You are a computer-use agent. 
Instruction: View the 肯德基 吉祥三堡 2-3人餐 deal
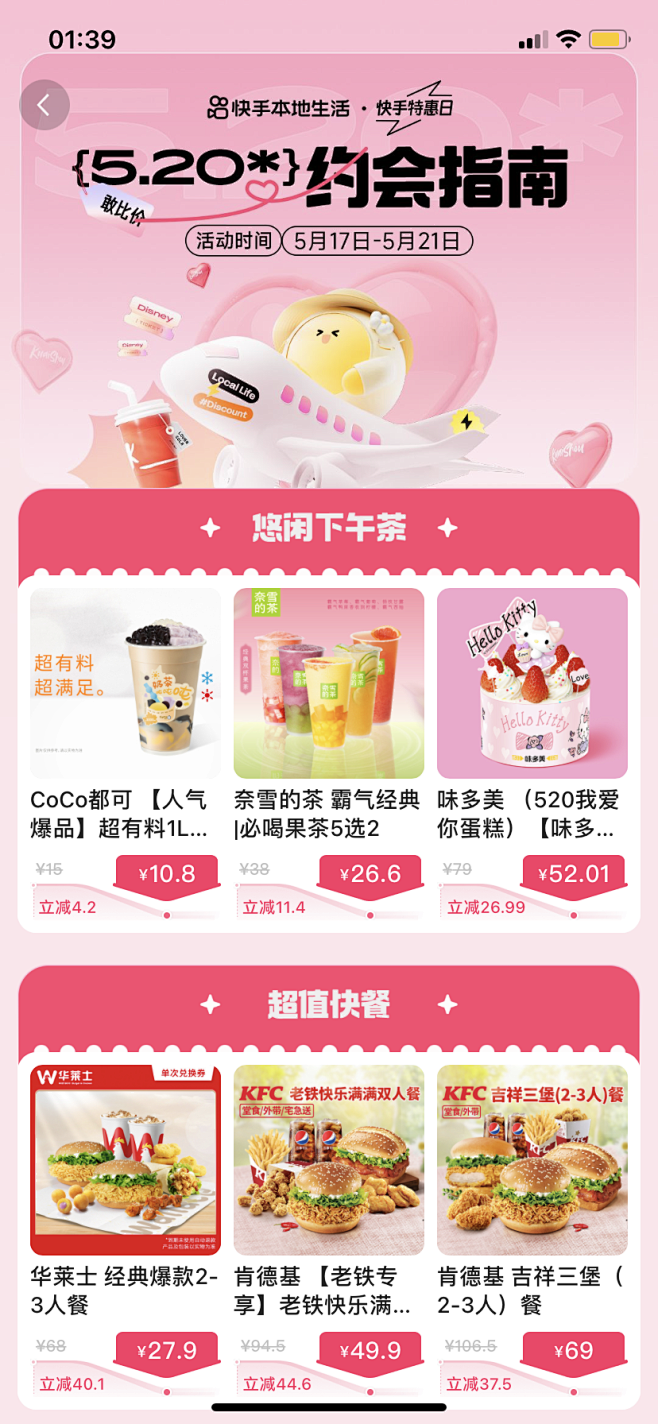coord(532,1160)
